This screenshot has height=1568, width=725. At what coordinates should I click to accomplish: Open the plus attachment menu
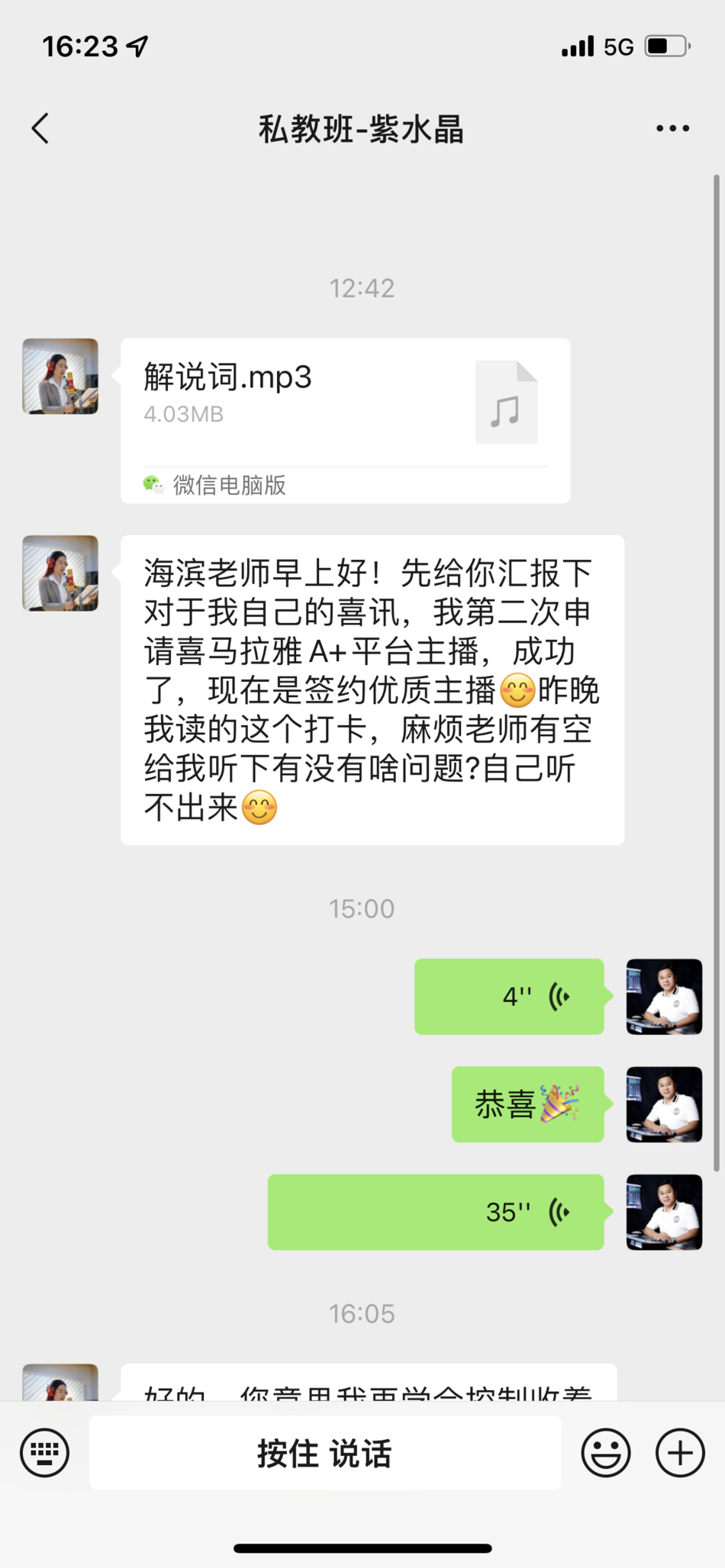point(679,1453)
